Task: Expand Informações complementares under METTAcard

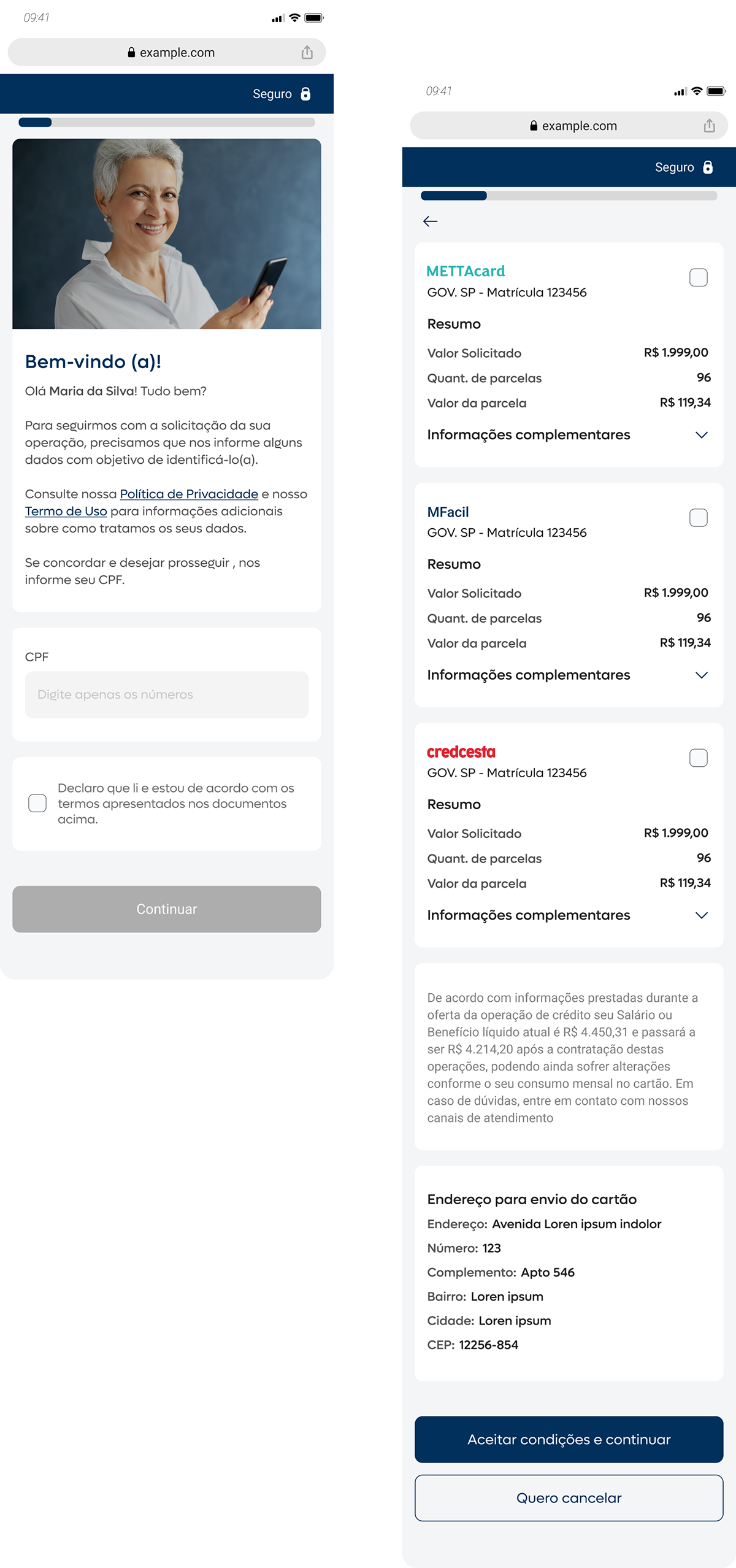Action: (568, 435)
